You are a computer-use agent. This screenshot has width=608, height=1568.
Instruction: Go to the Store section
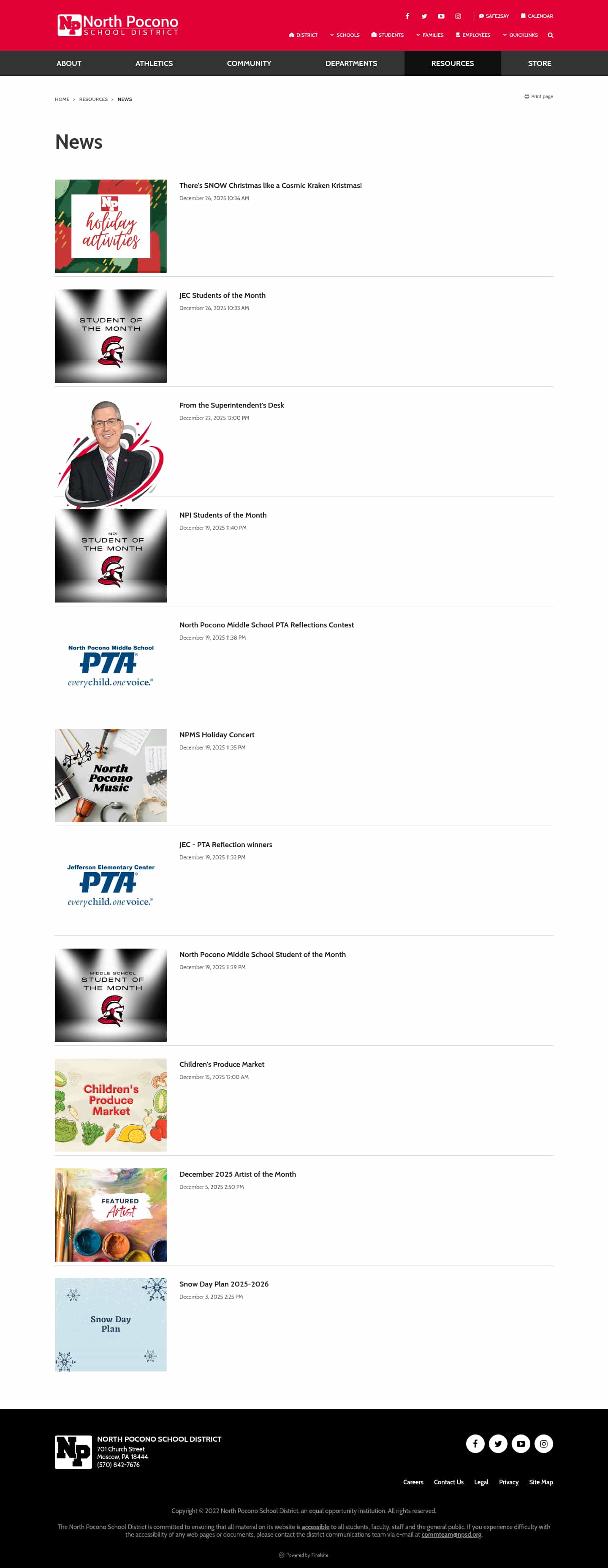tap(539, 63)
